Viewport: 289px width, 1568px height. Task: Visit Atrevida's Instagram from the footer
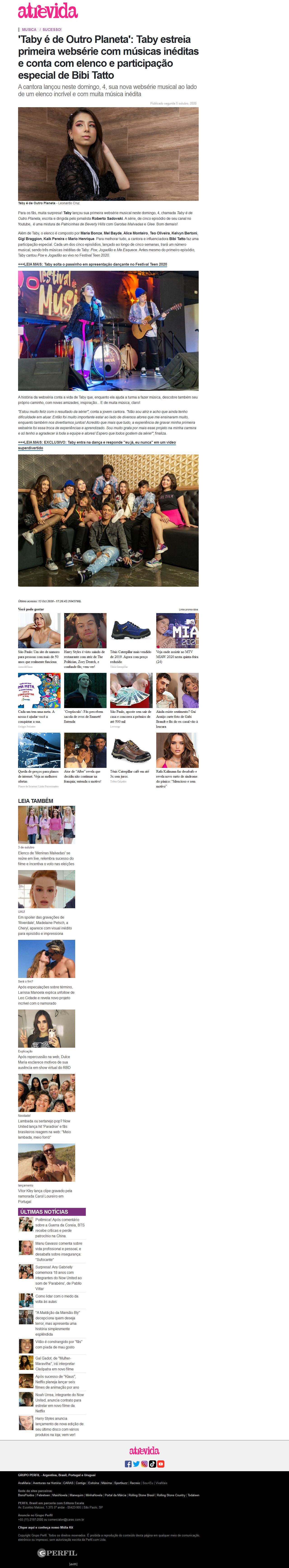pyautogui.click(x=144, y=1464)
